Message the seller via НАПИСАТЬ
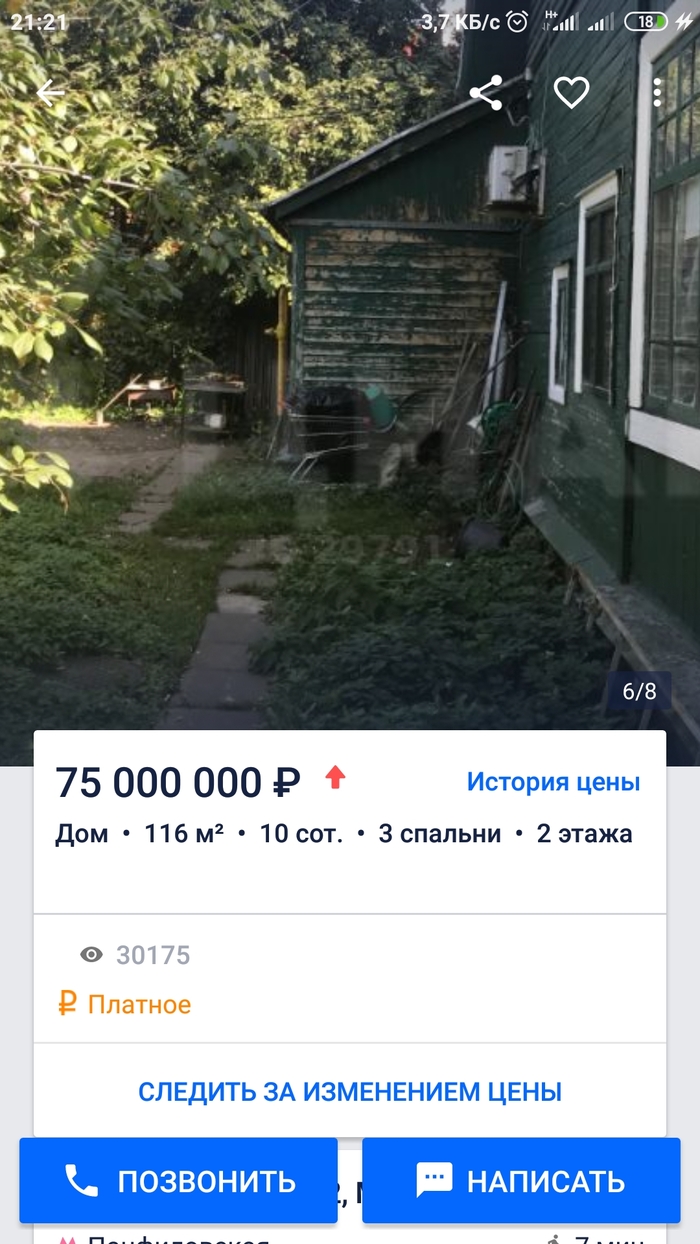 tap(520, 1181)
